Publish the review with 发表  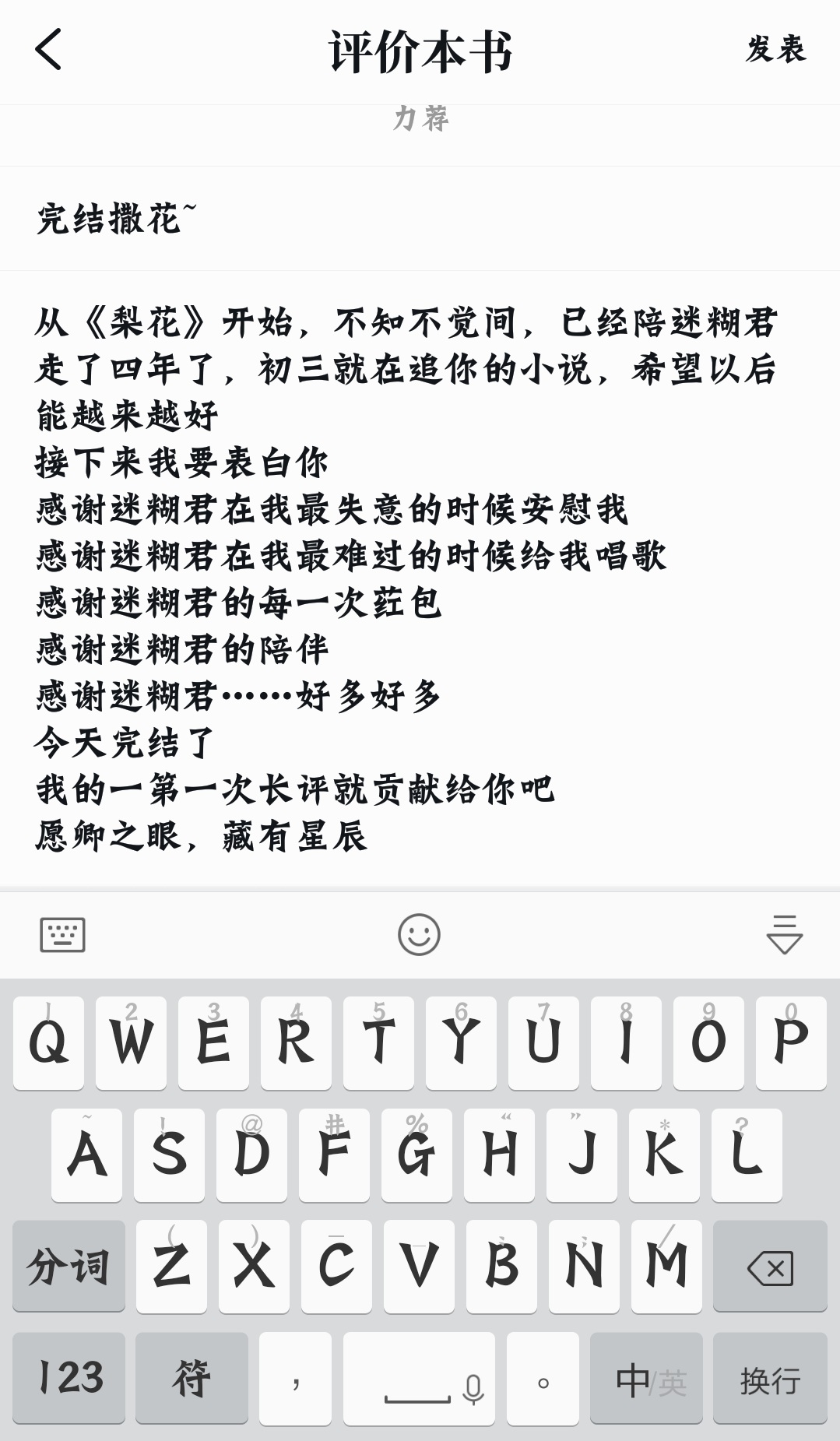coord(775,50)
